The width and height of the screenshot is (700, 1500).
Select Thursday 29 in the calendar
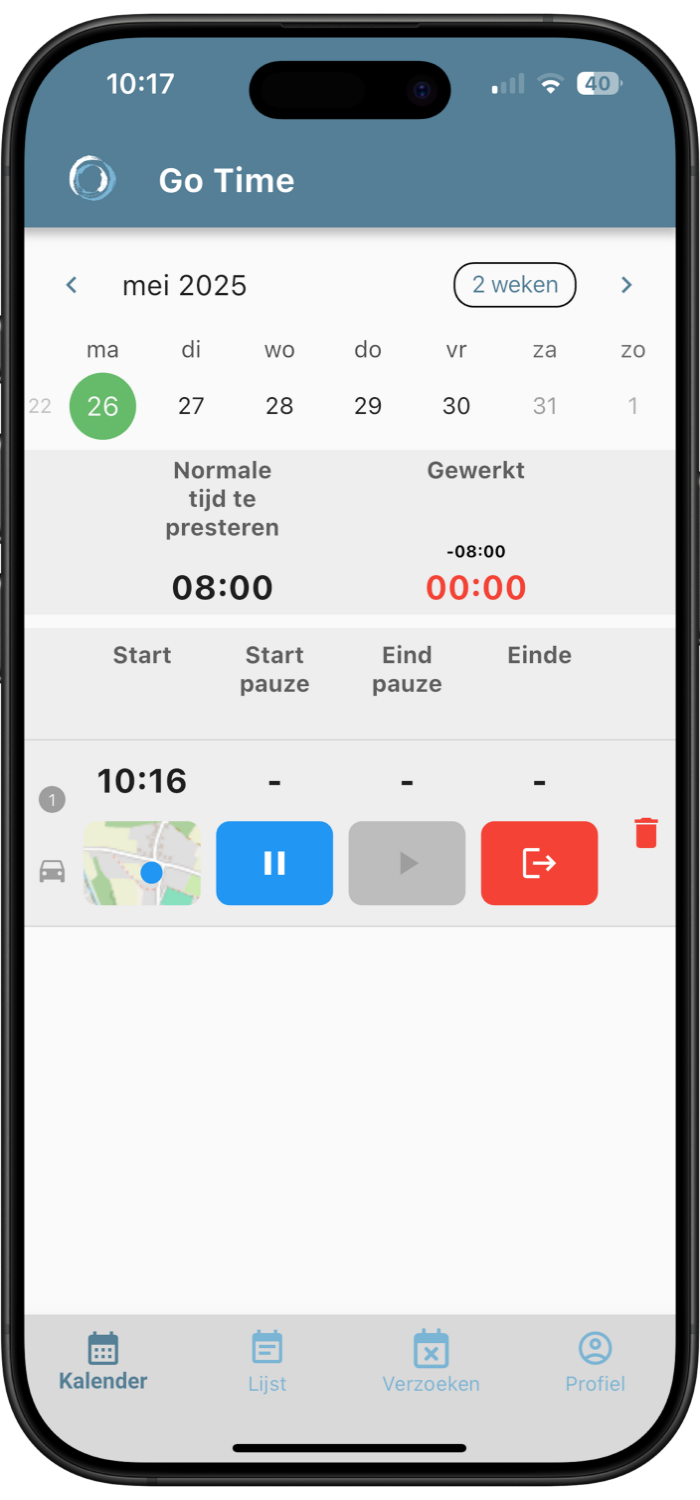(x=368, y=406)
